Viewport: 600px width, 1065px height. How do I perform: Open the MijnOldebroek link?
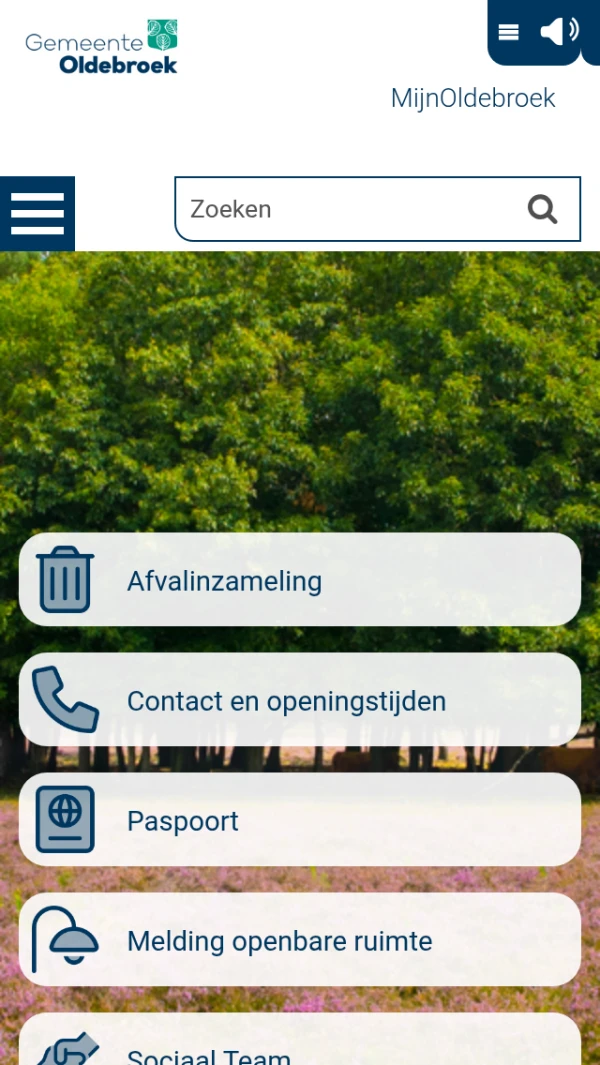pos(472,98)
